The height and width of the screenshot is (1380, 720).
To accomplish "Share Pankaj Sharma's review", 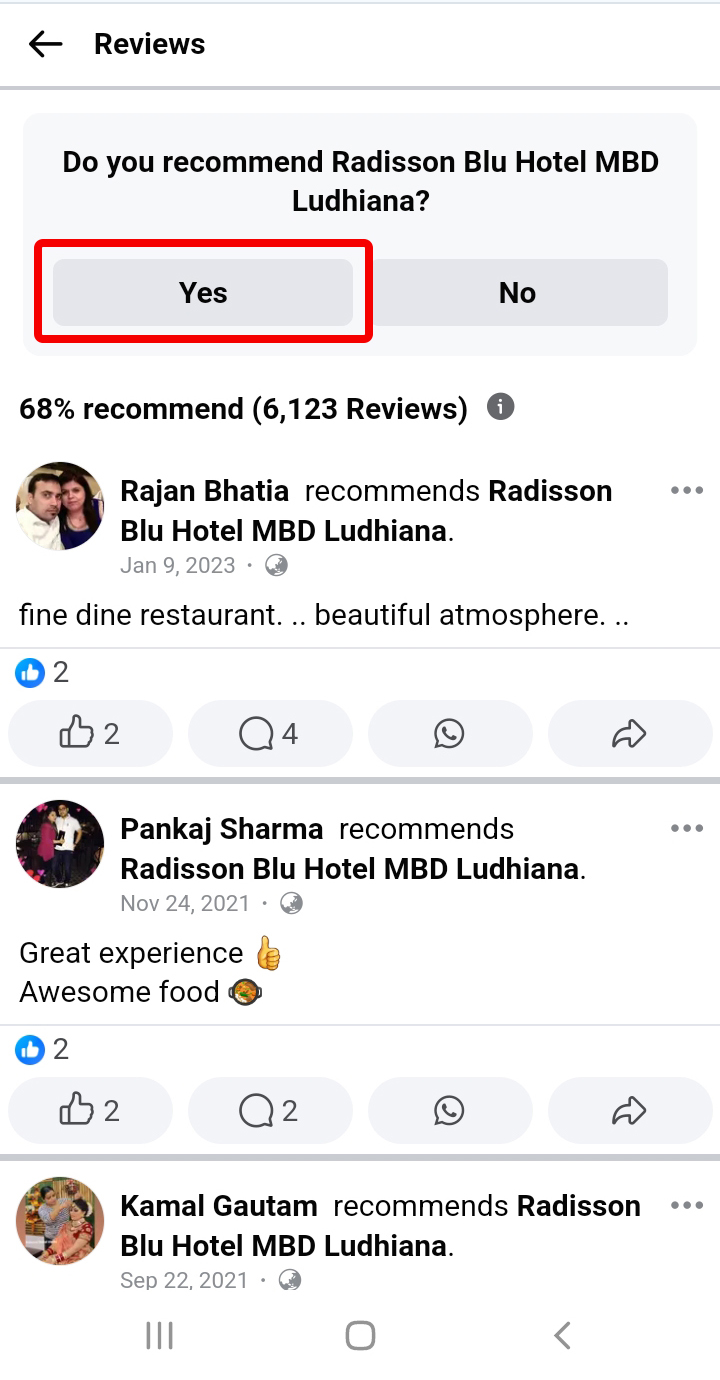I will pos(630,1111).
